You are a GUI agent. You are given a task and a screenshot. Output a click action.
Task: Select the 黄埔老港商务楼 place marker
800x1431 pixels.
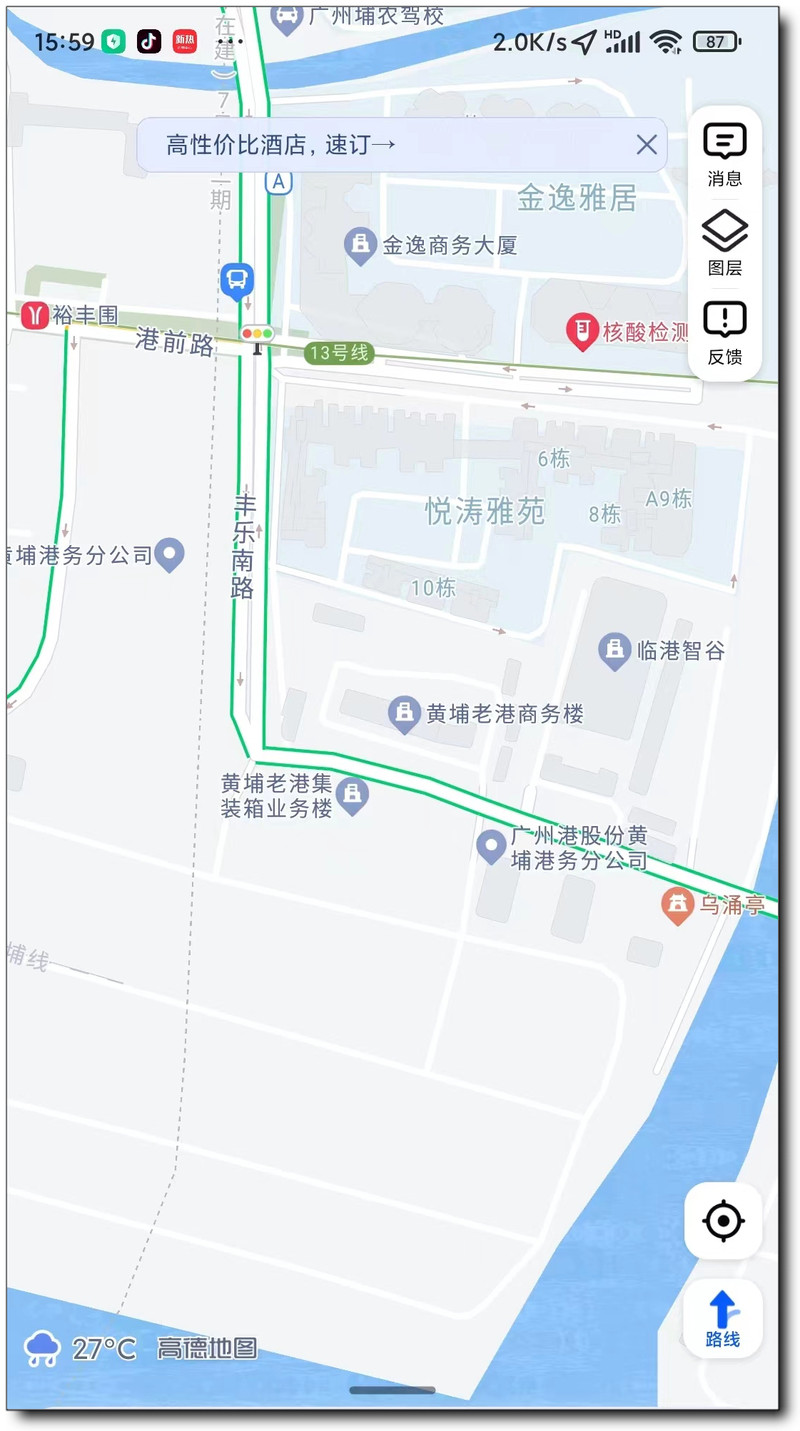[404, 714]
